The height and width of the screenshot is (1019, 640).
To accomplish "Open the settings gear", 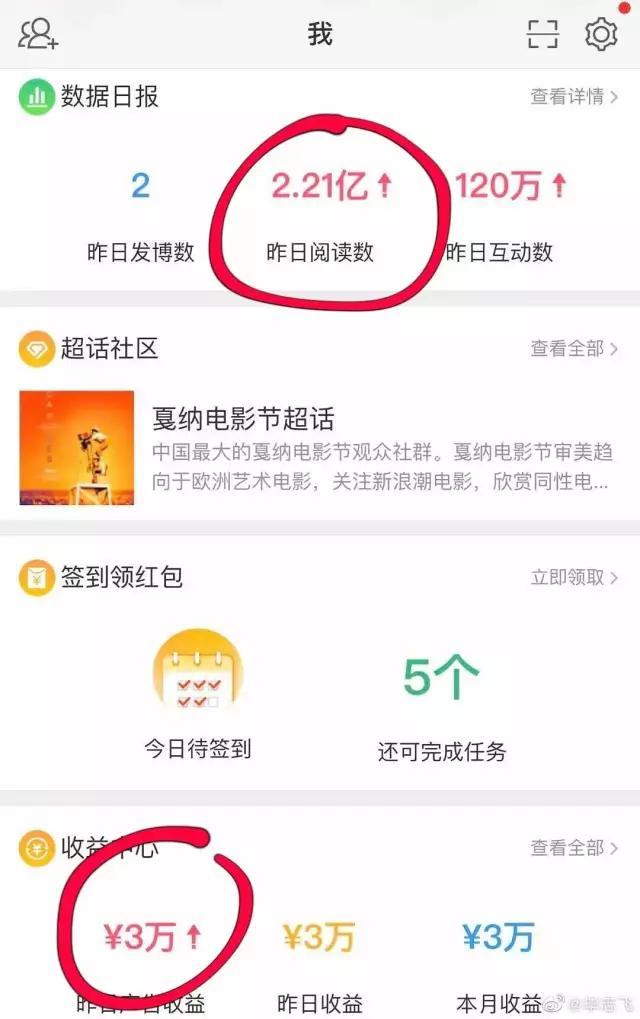I will coord(600,34).
